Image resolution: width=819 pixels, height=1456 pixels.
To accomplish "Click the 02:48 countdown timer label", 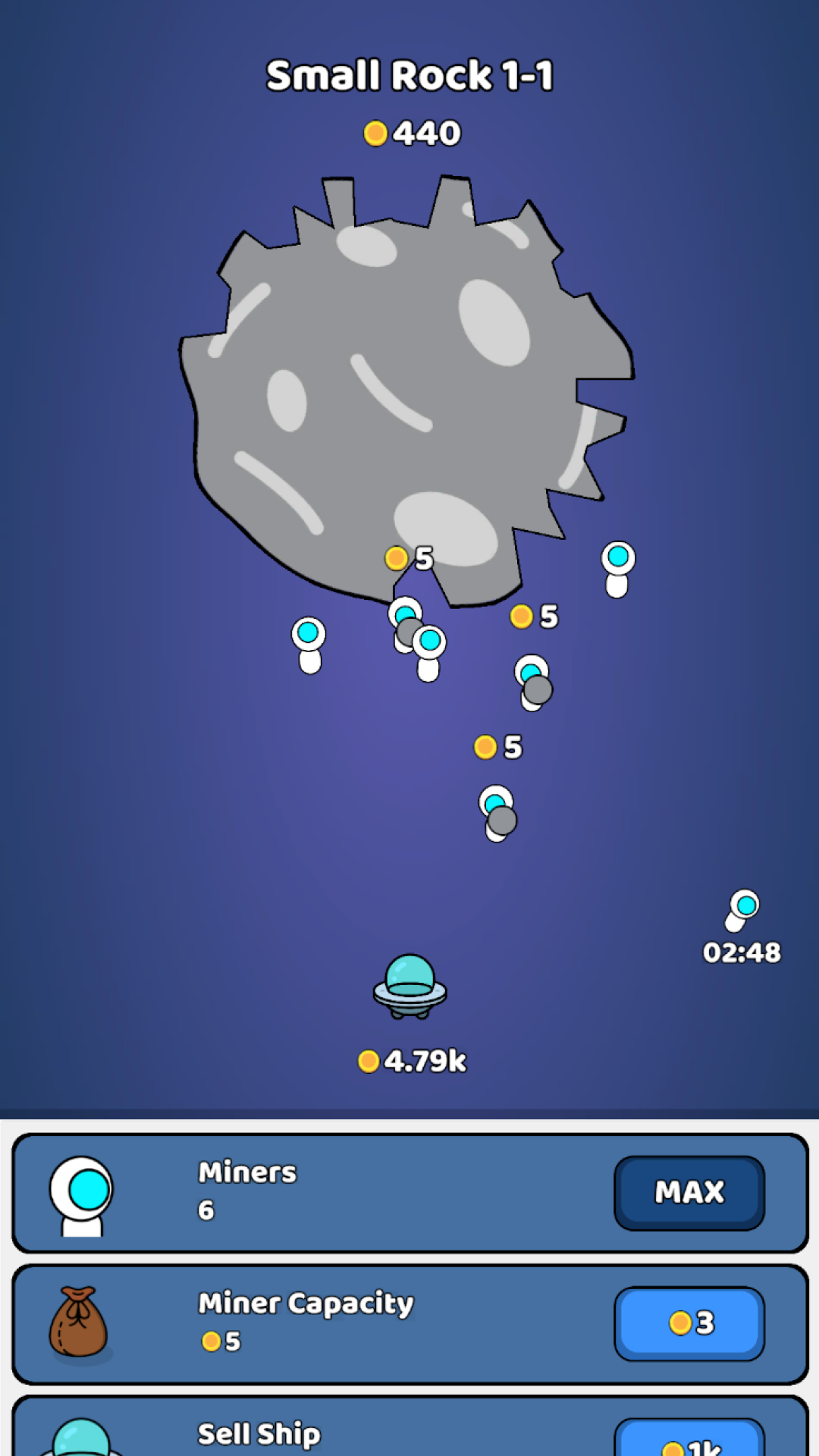I will tap(741, 952).
